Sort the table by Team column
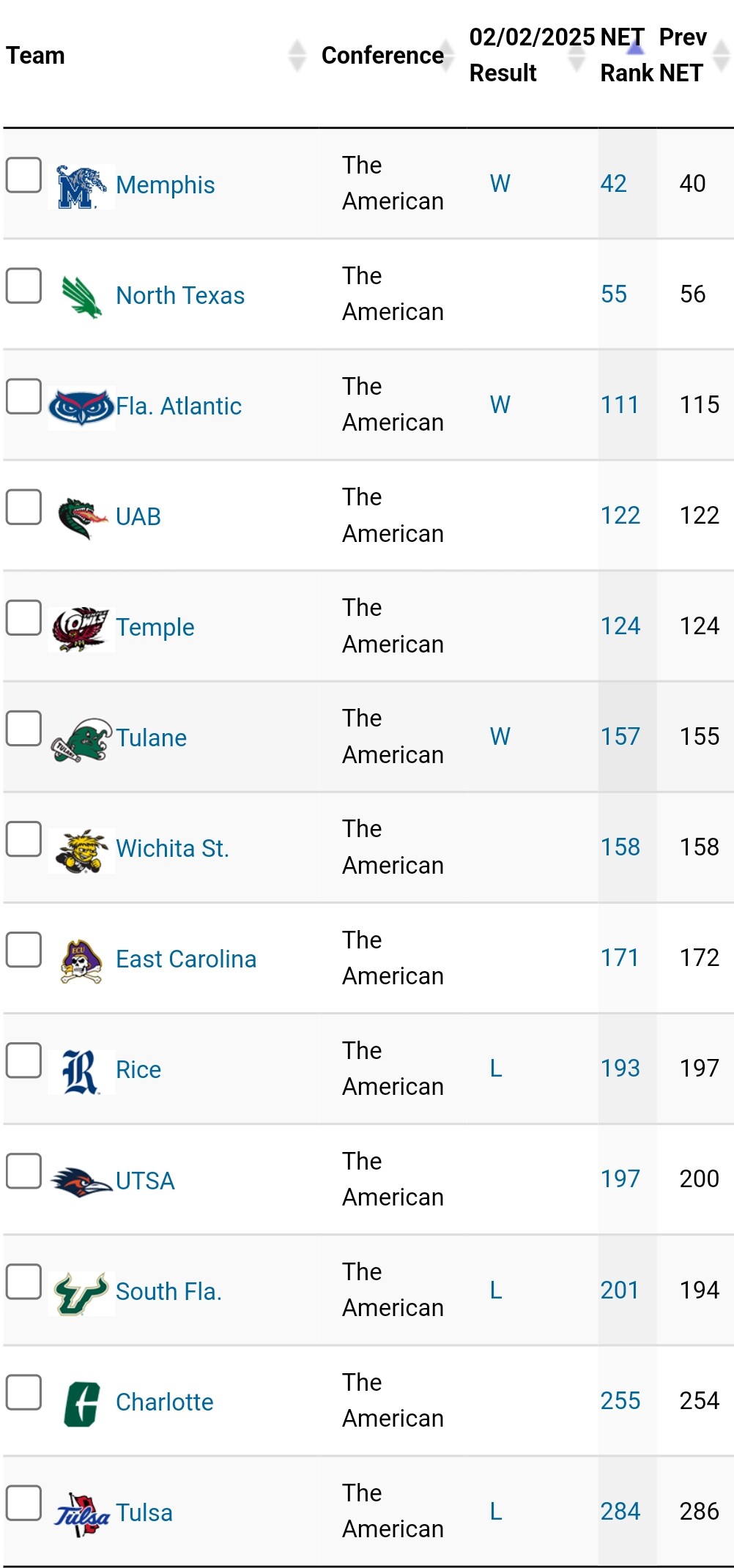Viewport: 734px width, 1568px height. 35,56
